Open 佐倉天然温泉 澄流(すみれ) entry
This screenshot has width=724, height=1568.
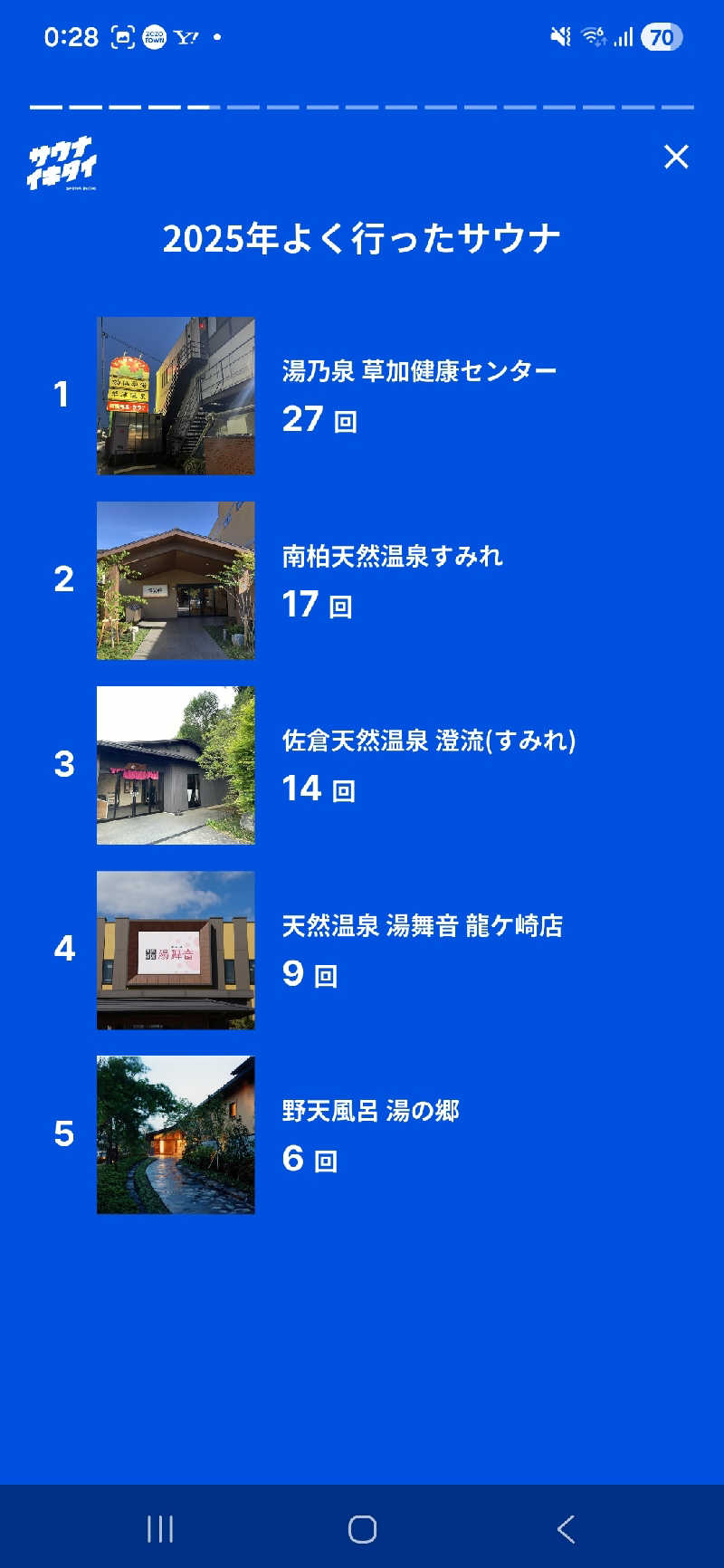pos(362,765)
